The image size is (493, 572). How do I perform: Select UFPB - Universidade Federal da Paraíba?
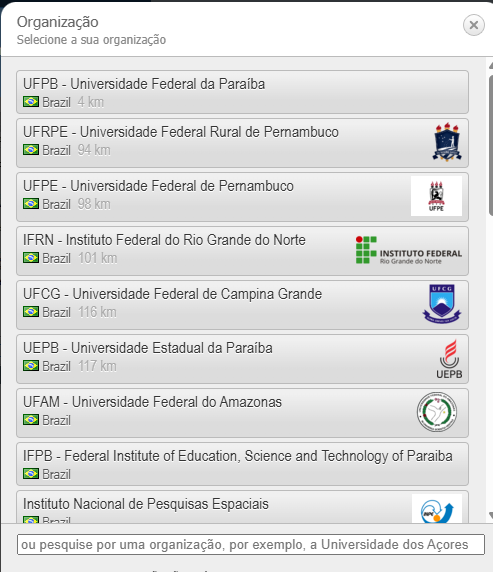click(x=242, y=92)
